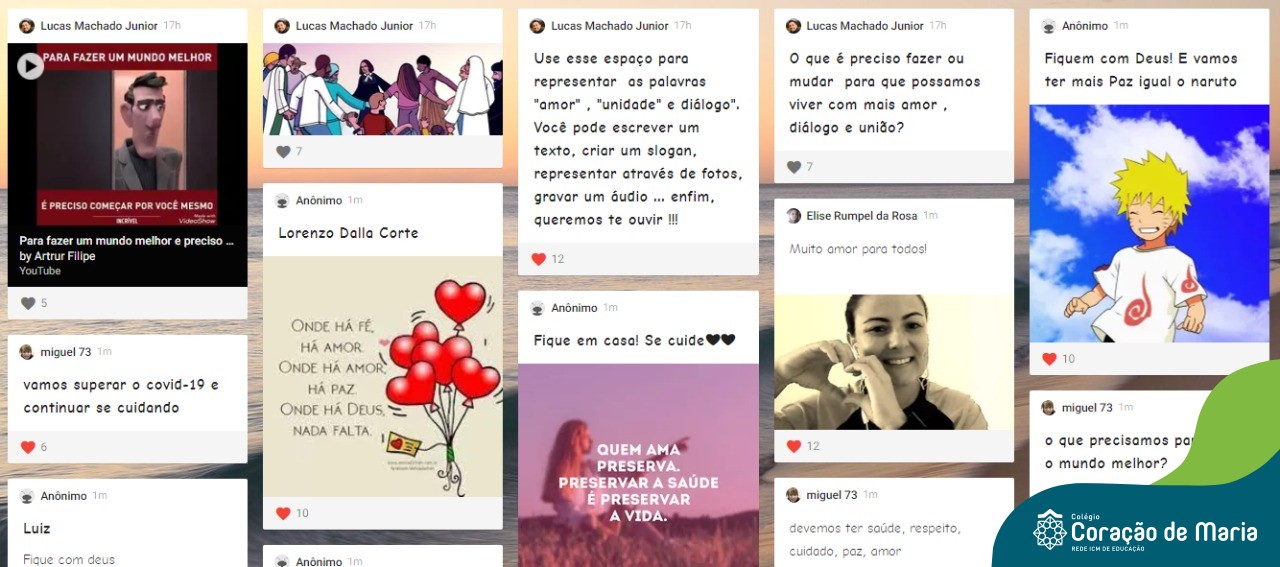Open the people-in-circle illustration
The image size is (1280, 567).
click(382, 89)
